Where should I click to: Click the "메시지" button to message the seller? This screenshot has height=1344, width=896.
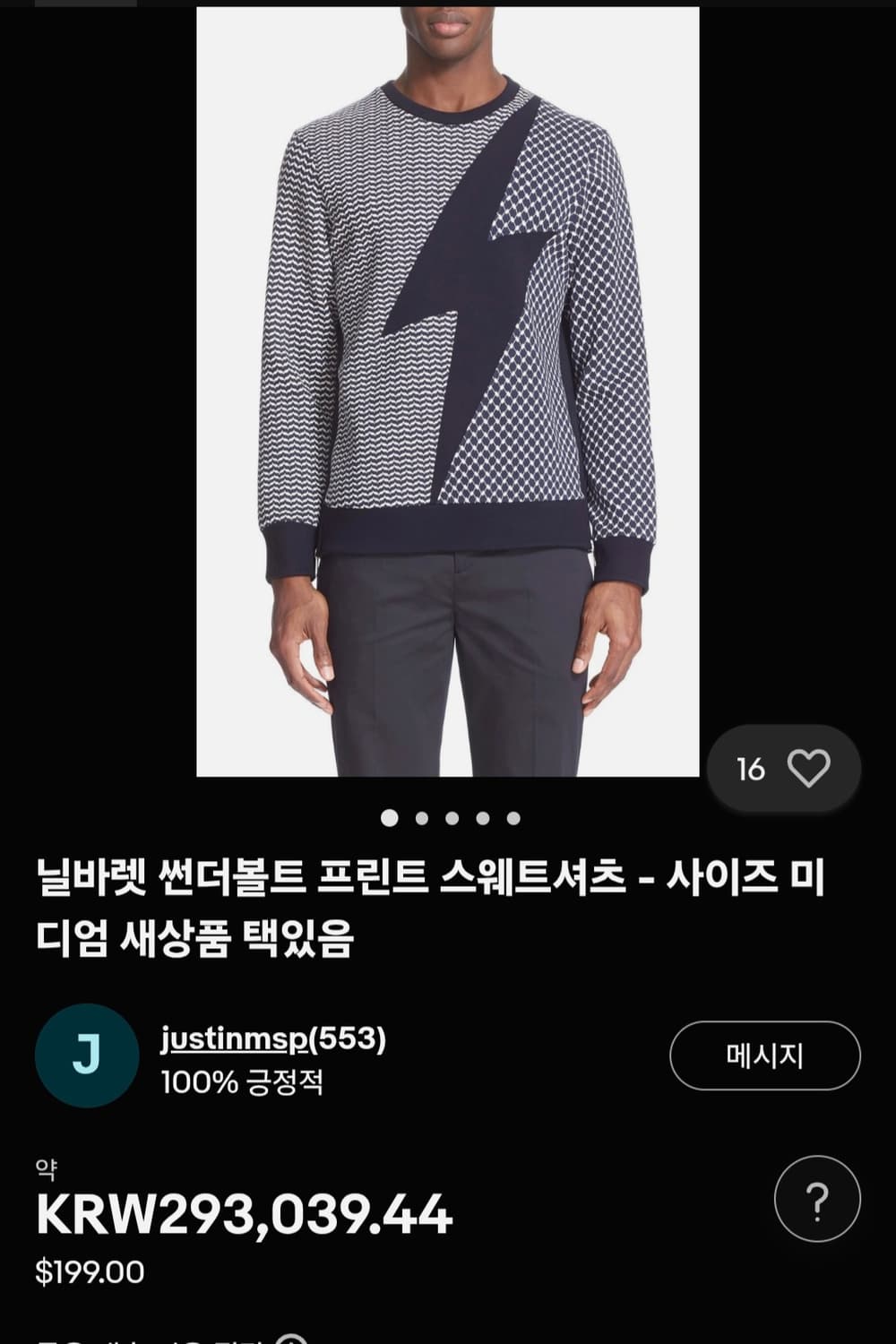click(x=764, y=1055)
